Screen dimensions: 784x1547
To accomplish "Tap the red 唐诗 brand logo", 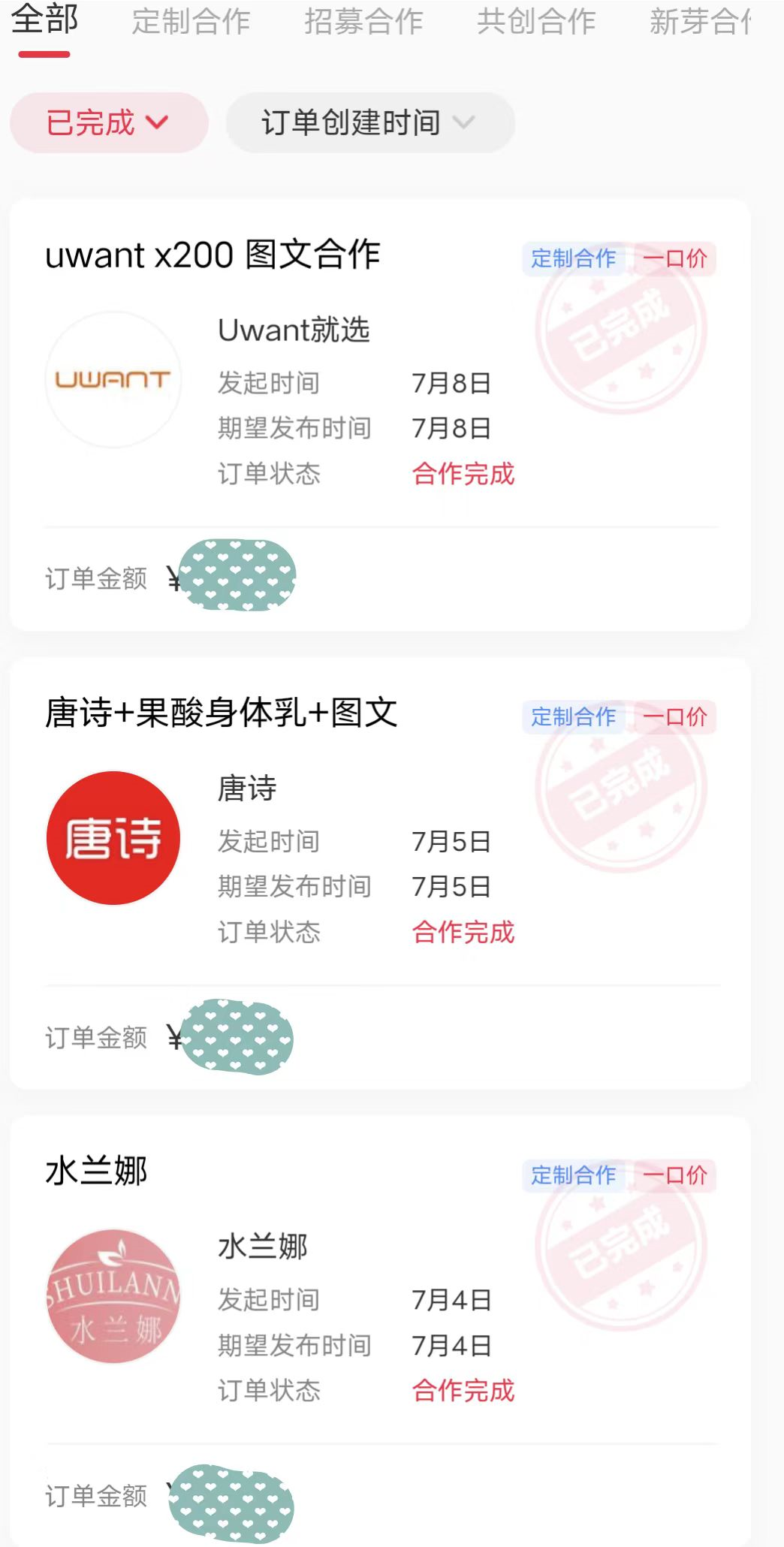I will click(x=114, y=837).
